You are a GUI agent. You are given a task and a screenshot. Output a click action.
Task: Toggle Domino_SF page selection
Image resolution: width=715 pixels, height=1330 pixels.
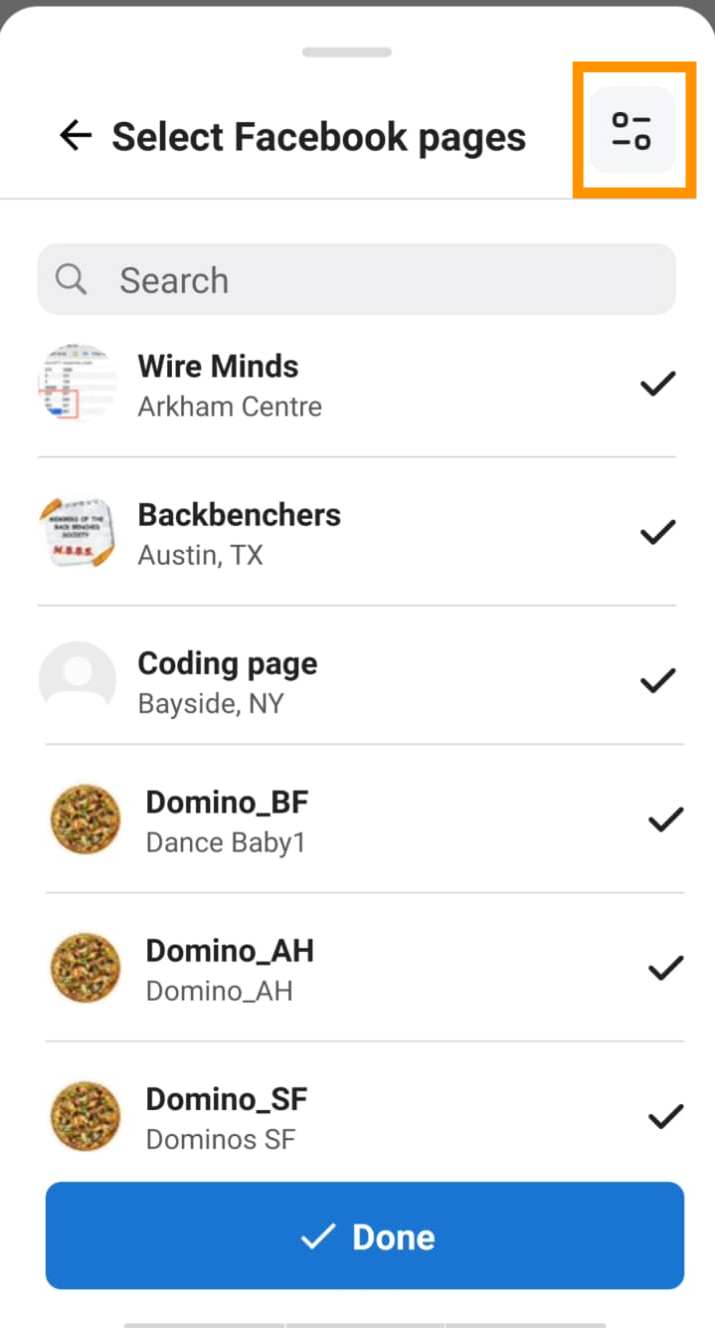tap(365, 1116)
